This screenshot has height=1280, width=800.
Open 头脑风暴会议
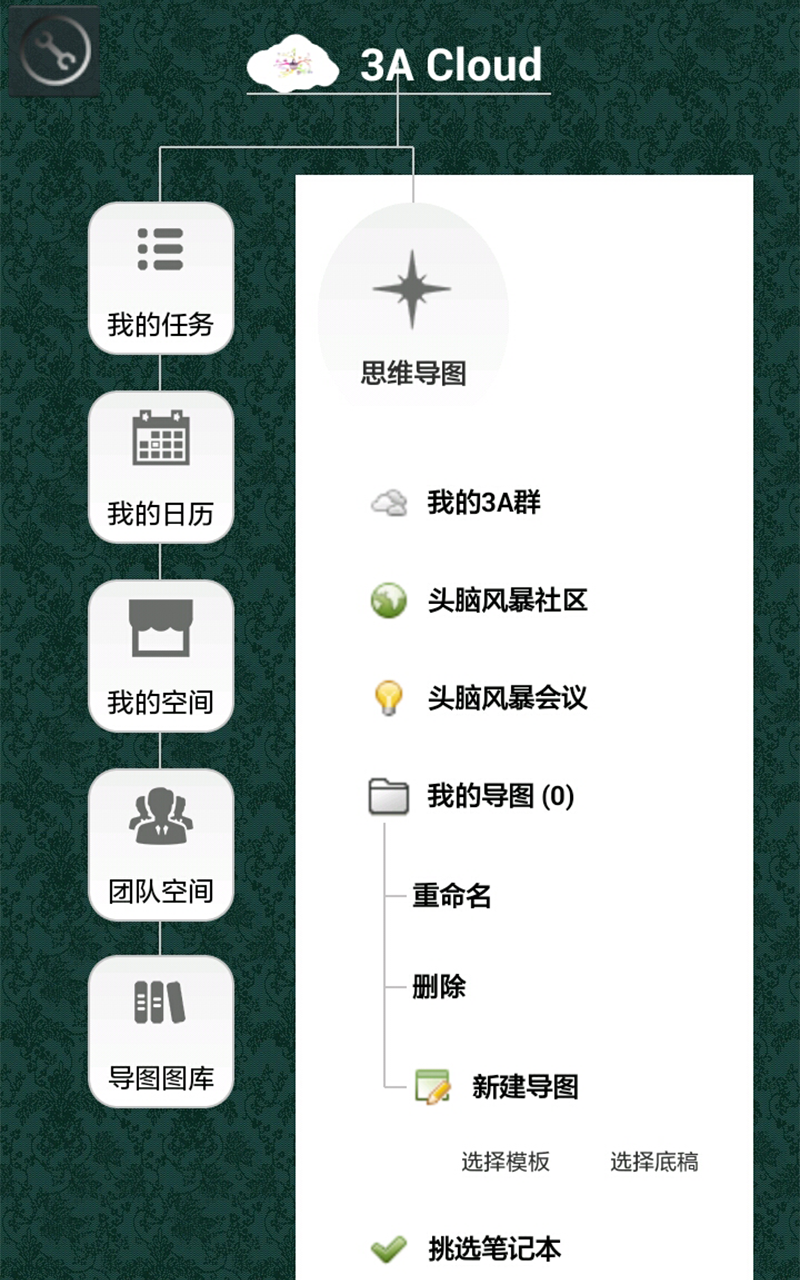[x=506, y=698]
